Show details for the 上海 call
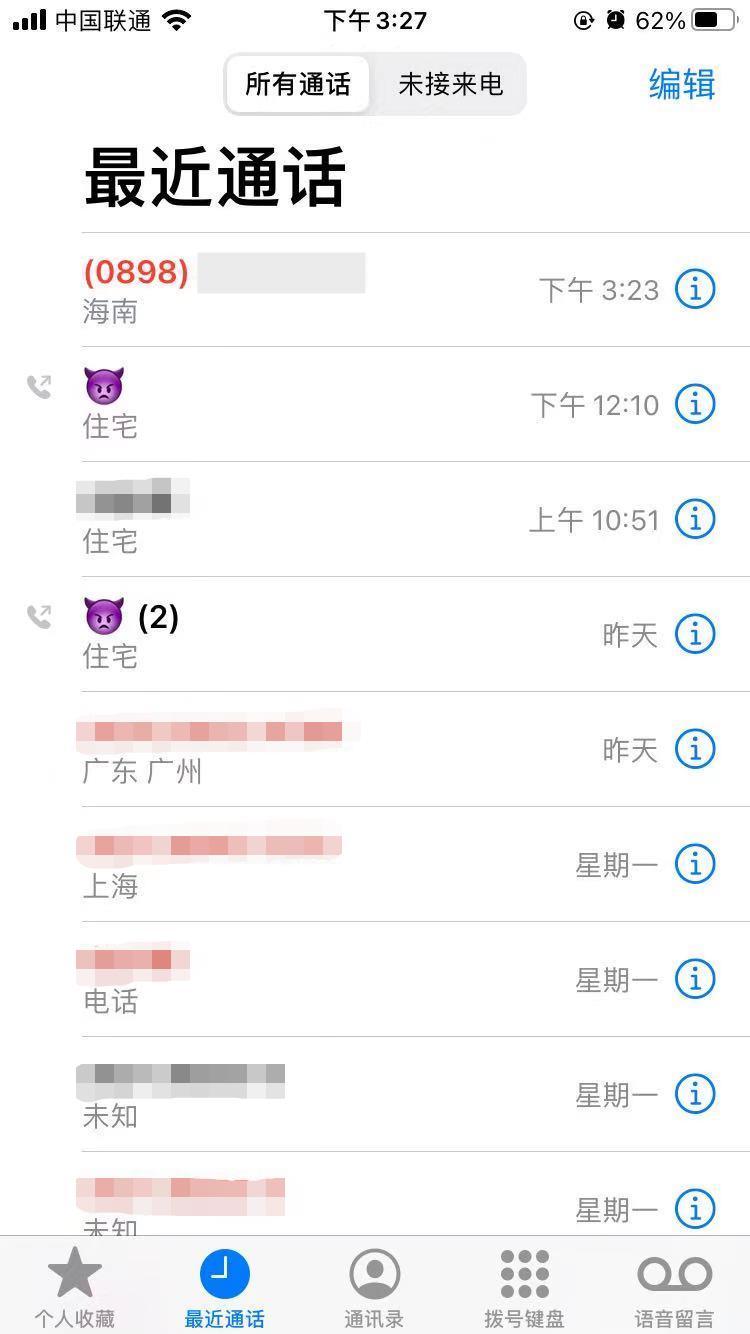 tap(695, 864)
